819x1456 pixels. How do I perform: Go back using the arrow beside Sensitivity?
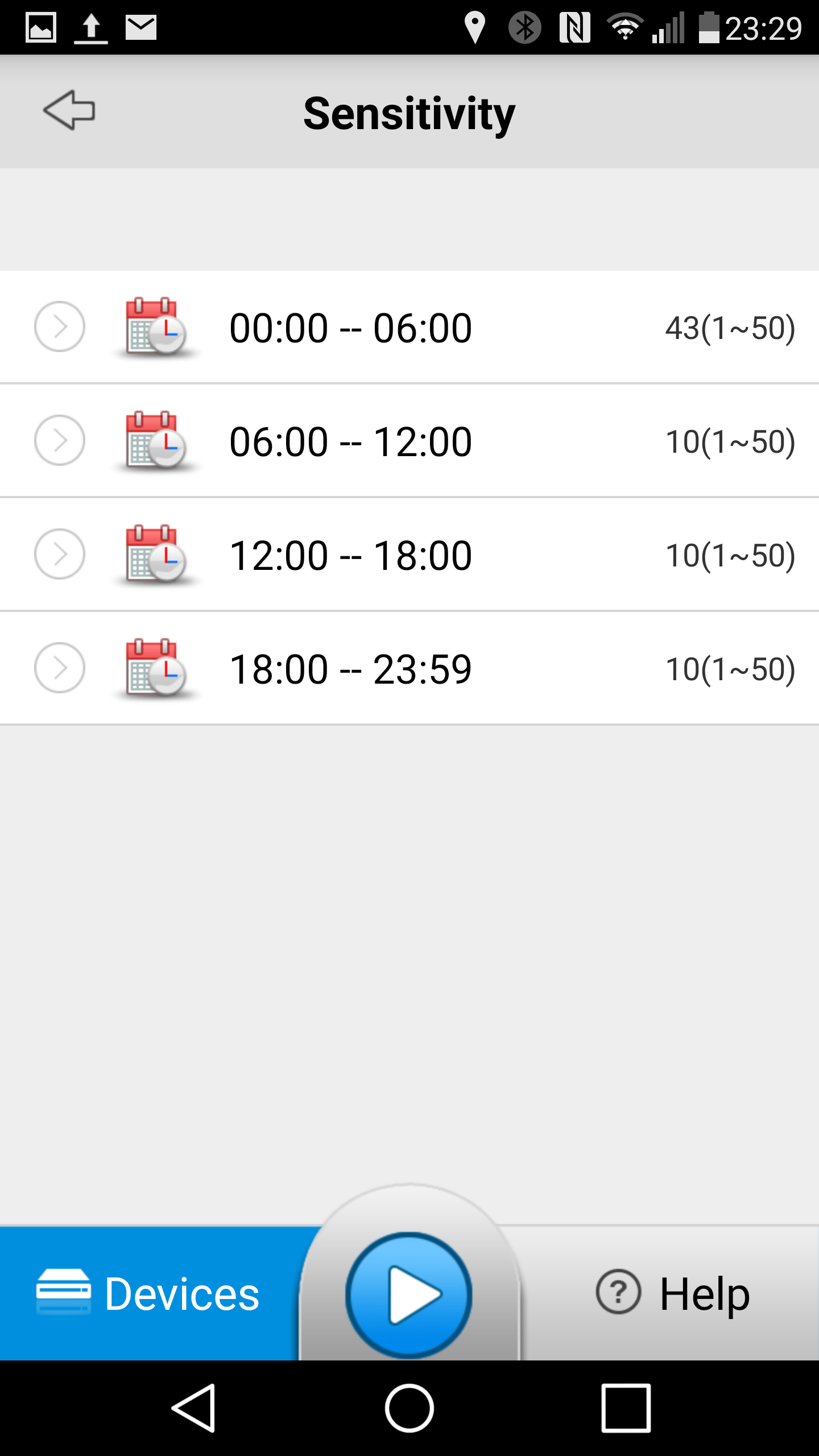(69, 110)
